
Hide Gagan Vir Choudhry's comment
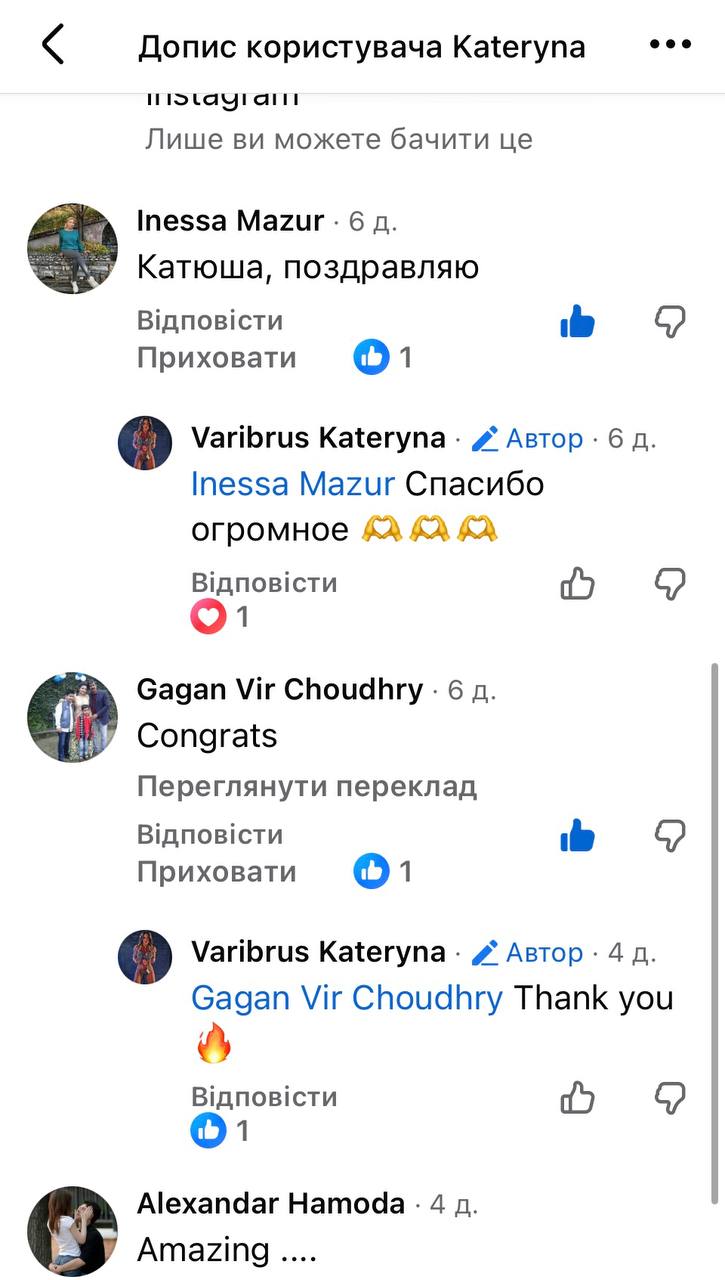click(x=216, y=871)
